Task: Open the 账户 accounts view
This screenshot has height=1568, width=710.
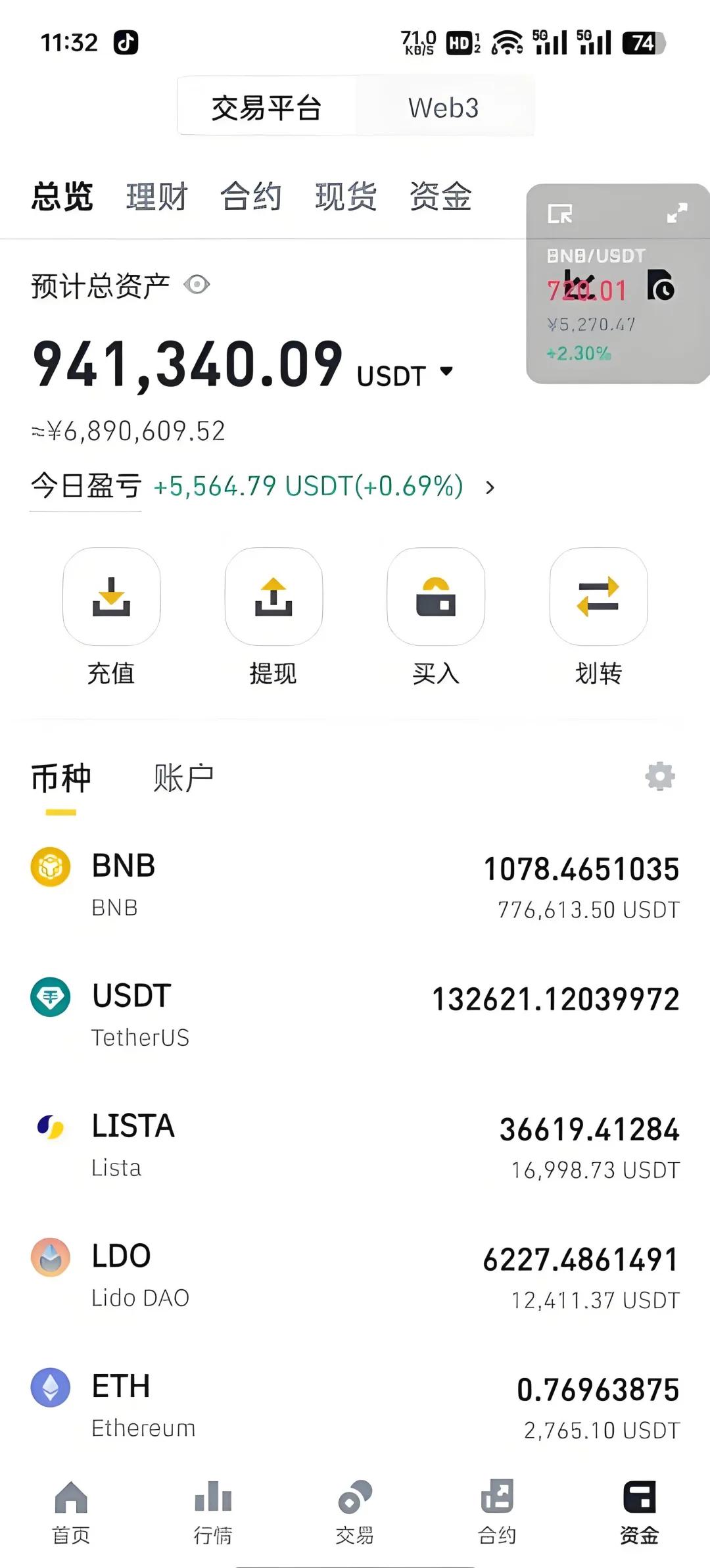Action: point(185,777)
